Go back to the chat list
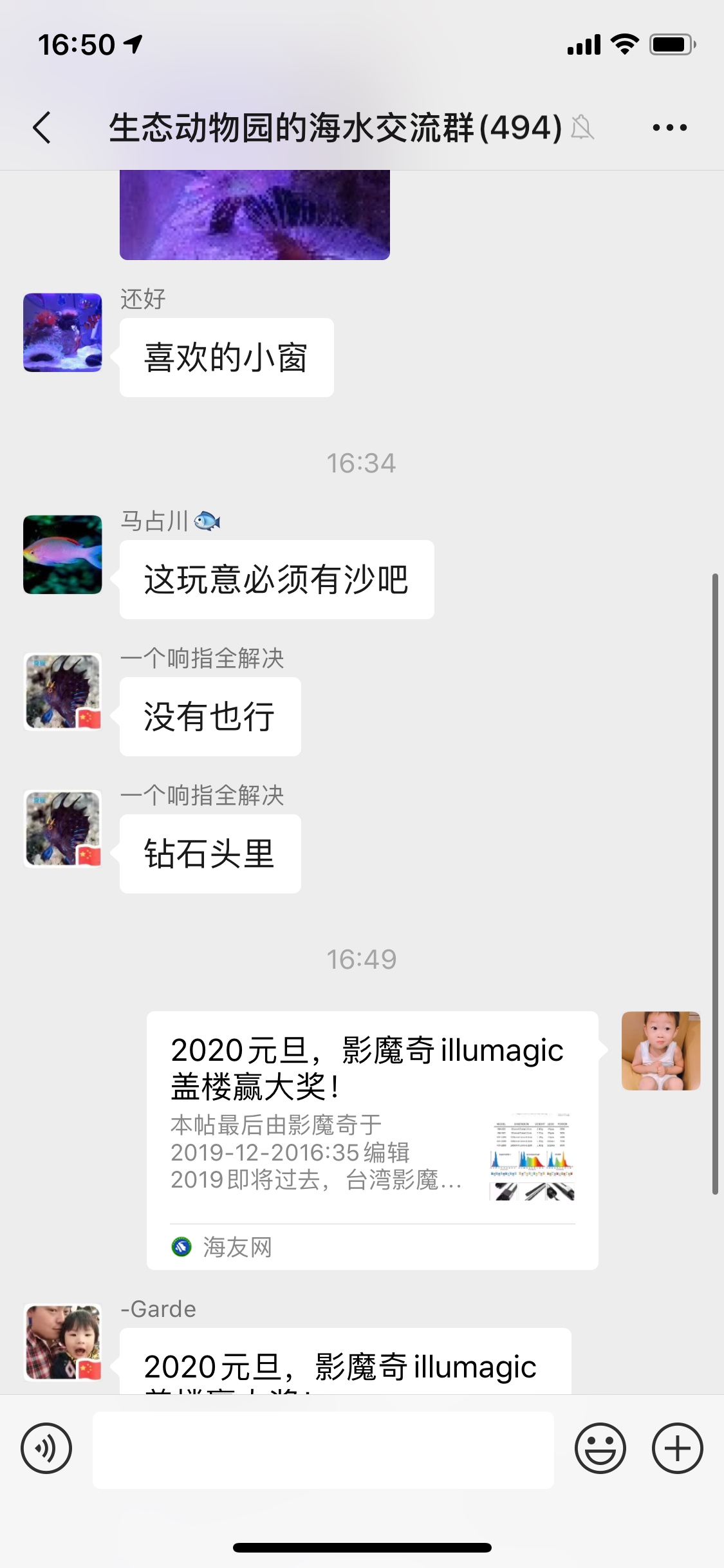724x1568 pixels. [x=42, y=127]
